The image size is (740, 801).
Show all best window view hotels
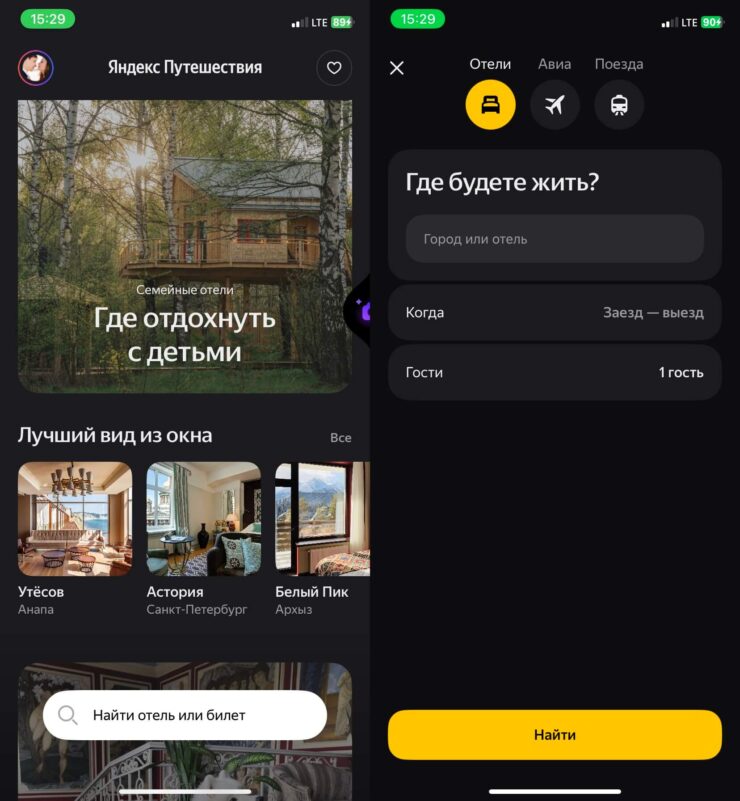[340, 438]
